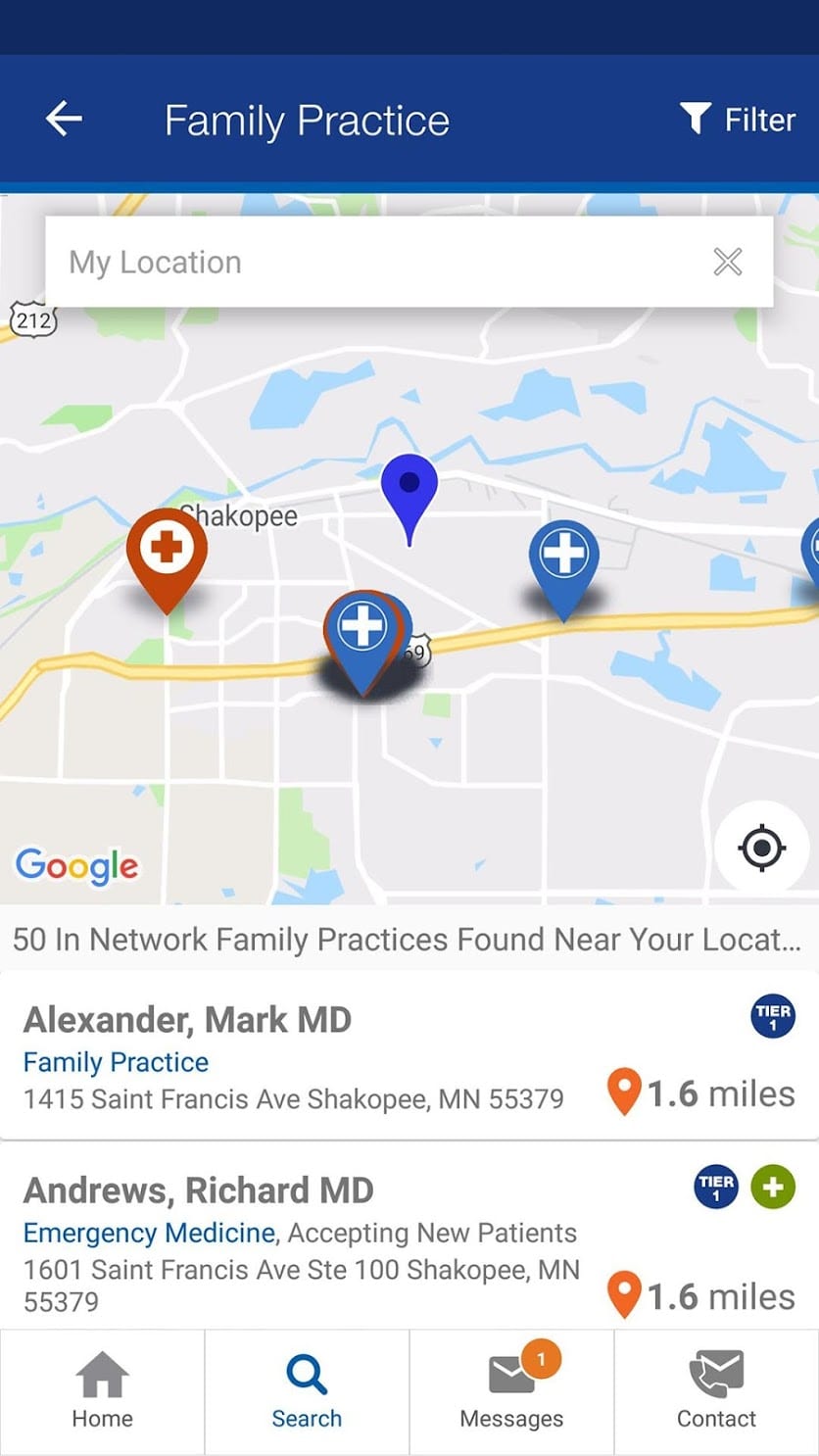
Task: Select the orange medical pin near Shakopee
Action: coord(167,560)
